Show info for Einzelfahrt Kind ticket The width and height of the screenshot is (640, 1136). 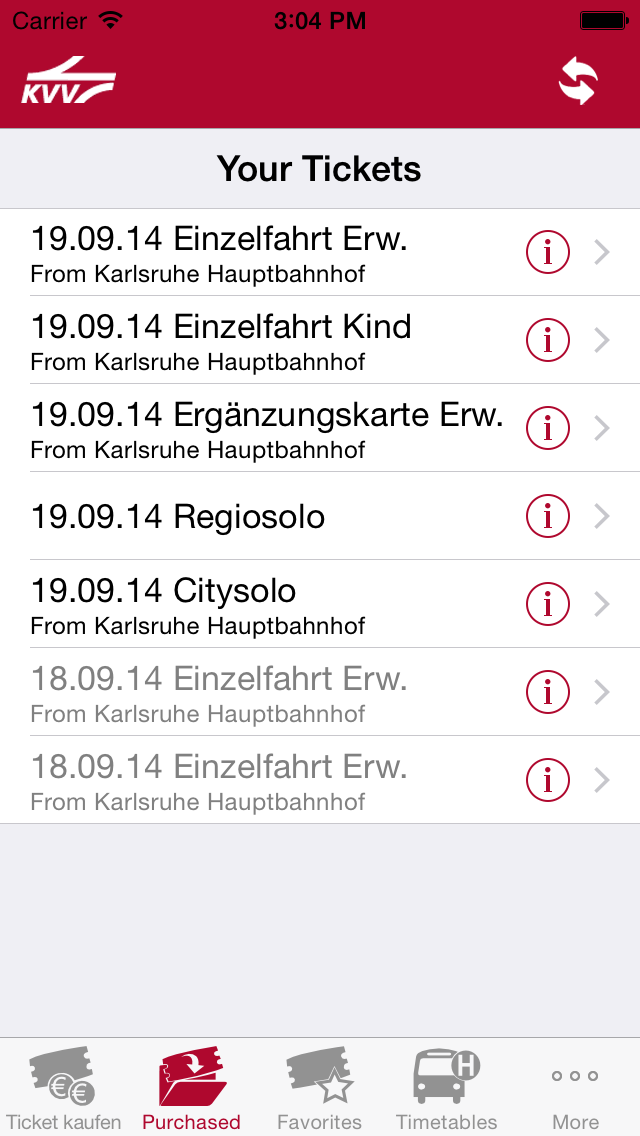point(548,340)
